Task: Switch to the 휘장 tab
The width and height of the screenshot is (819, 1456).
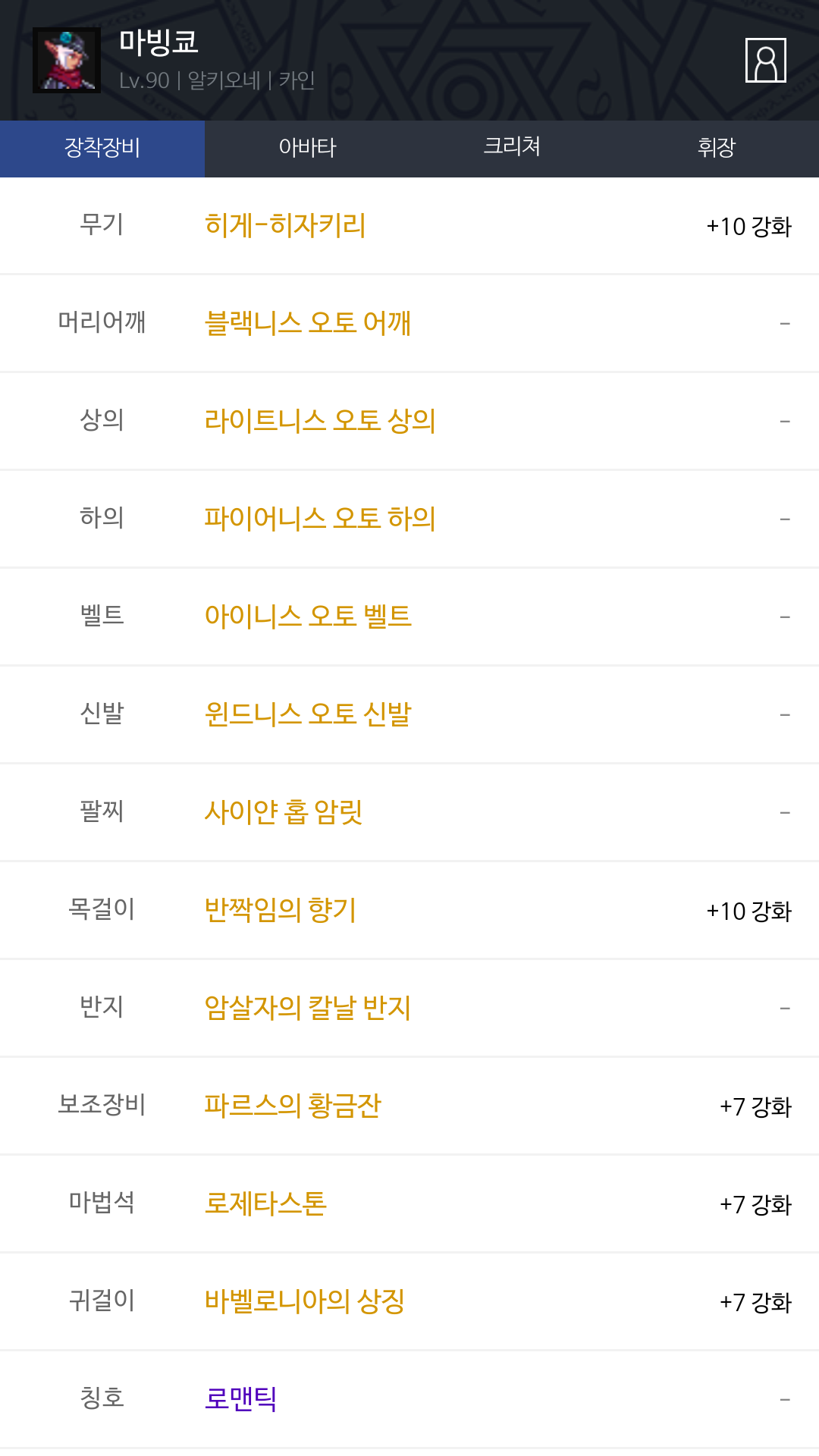Action: coord(717,148)
